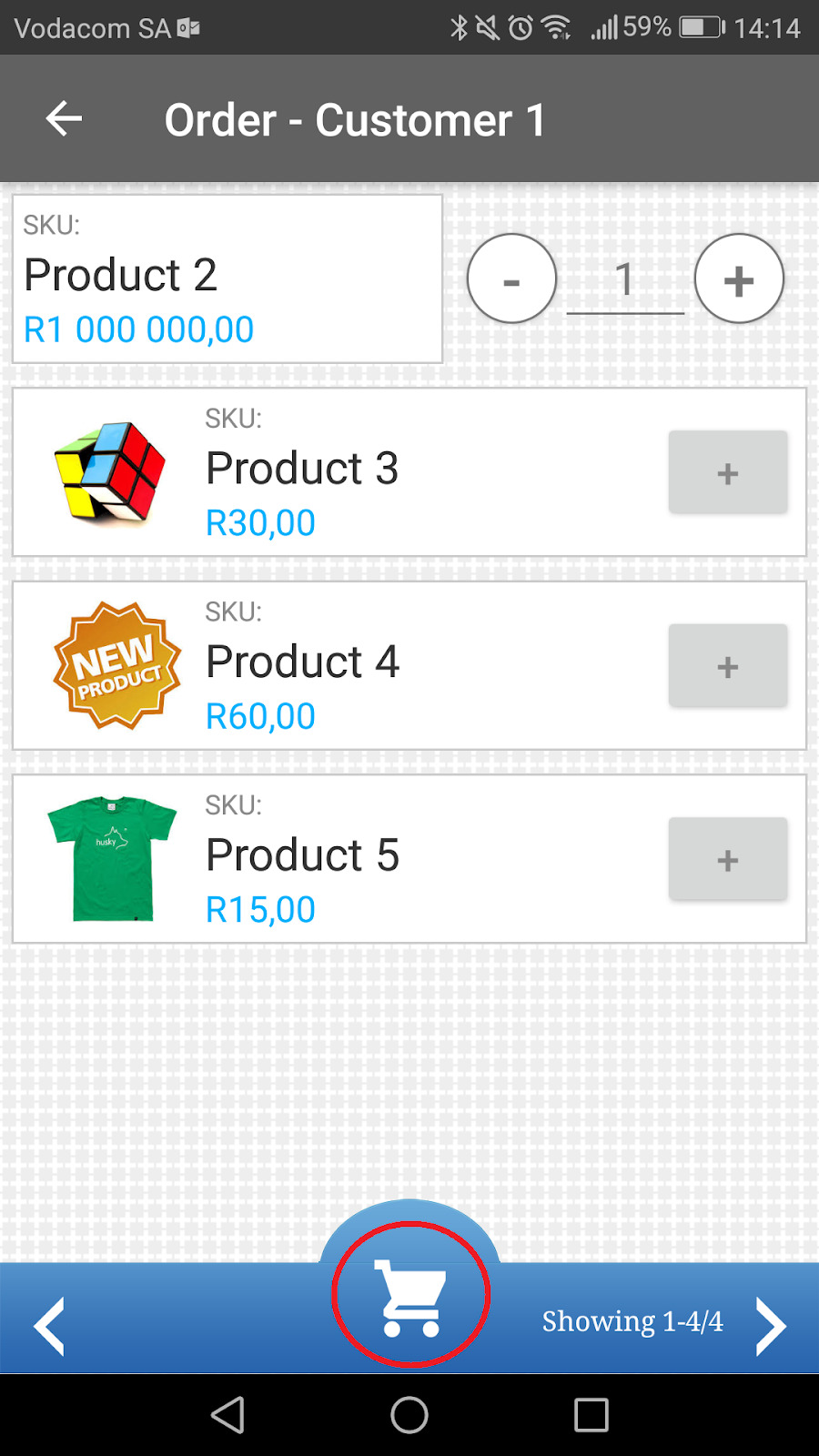This screenshot has width=819, height=1456.
Task: Increase the quantity of Product 2
Action: click(x=738, y=279)
